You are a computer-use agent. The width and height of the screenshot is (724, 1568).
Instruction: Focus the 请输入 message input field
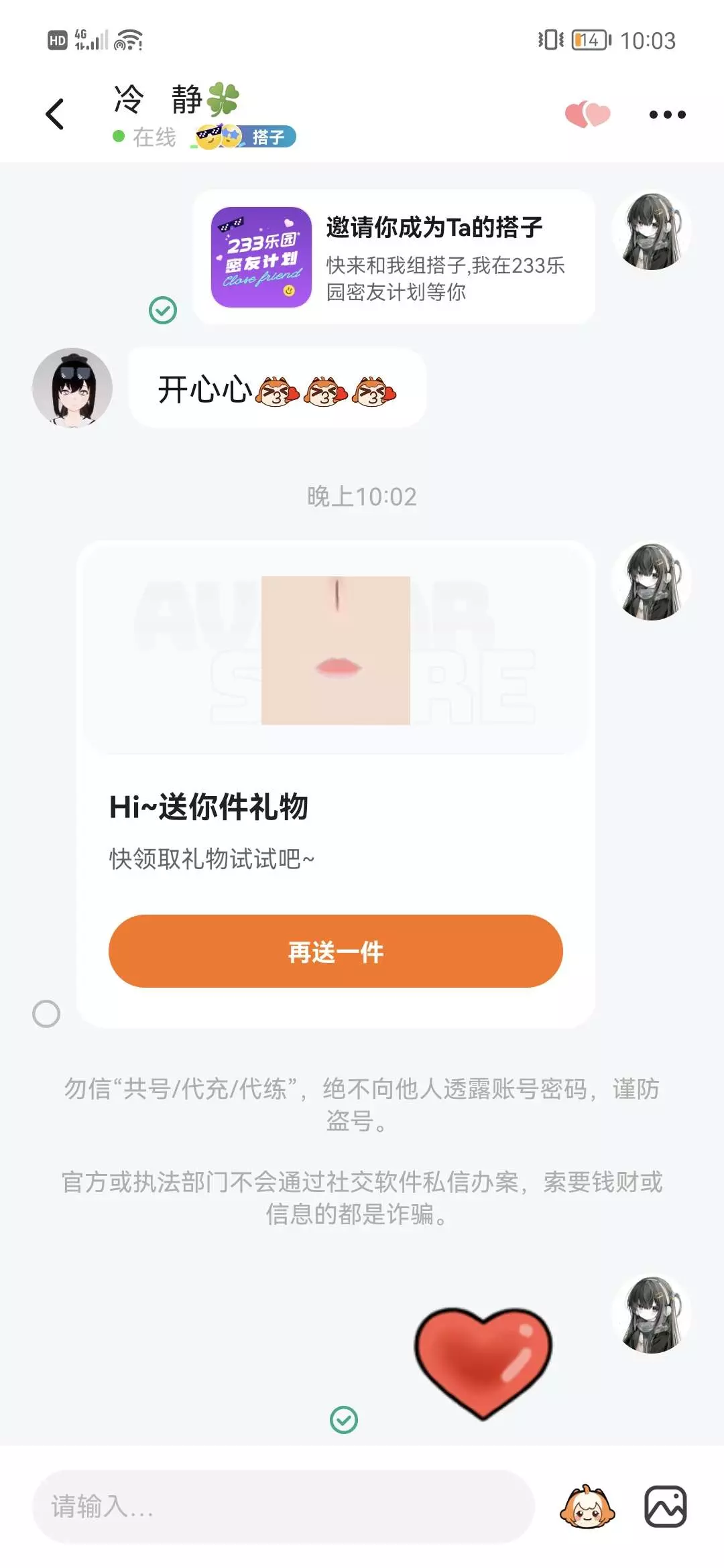tap(283, 1506)
